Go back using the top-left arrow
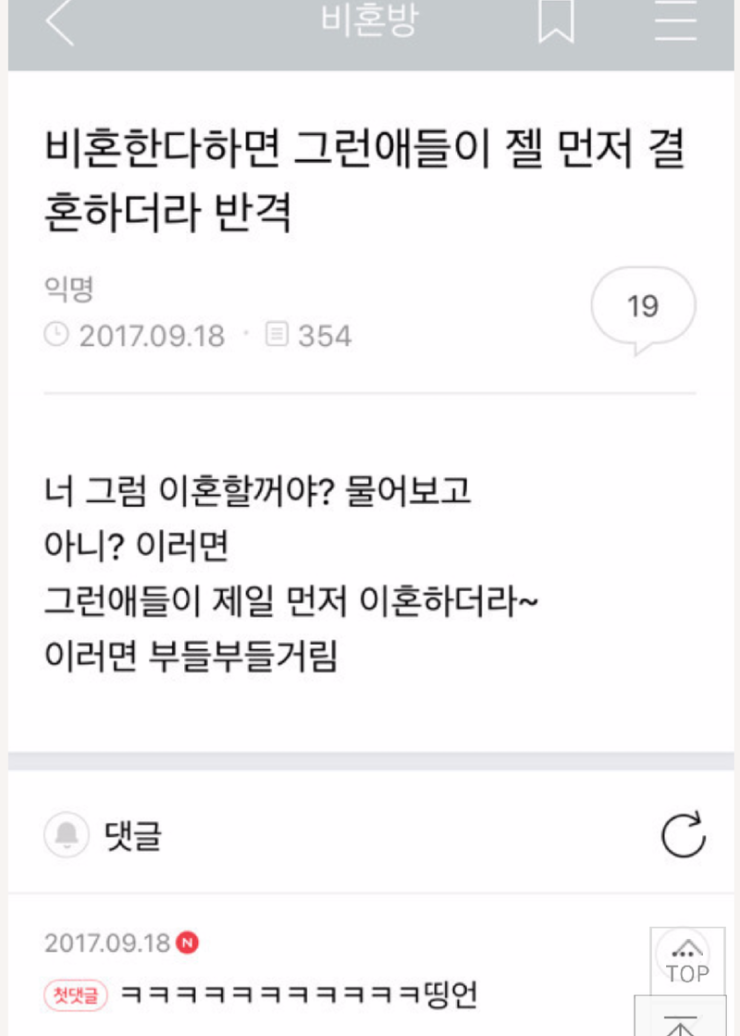Screen dimensions: 740x1036 coord(60,22)
